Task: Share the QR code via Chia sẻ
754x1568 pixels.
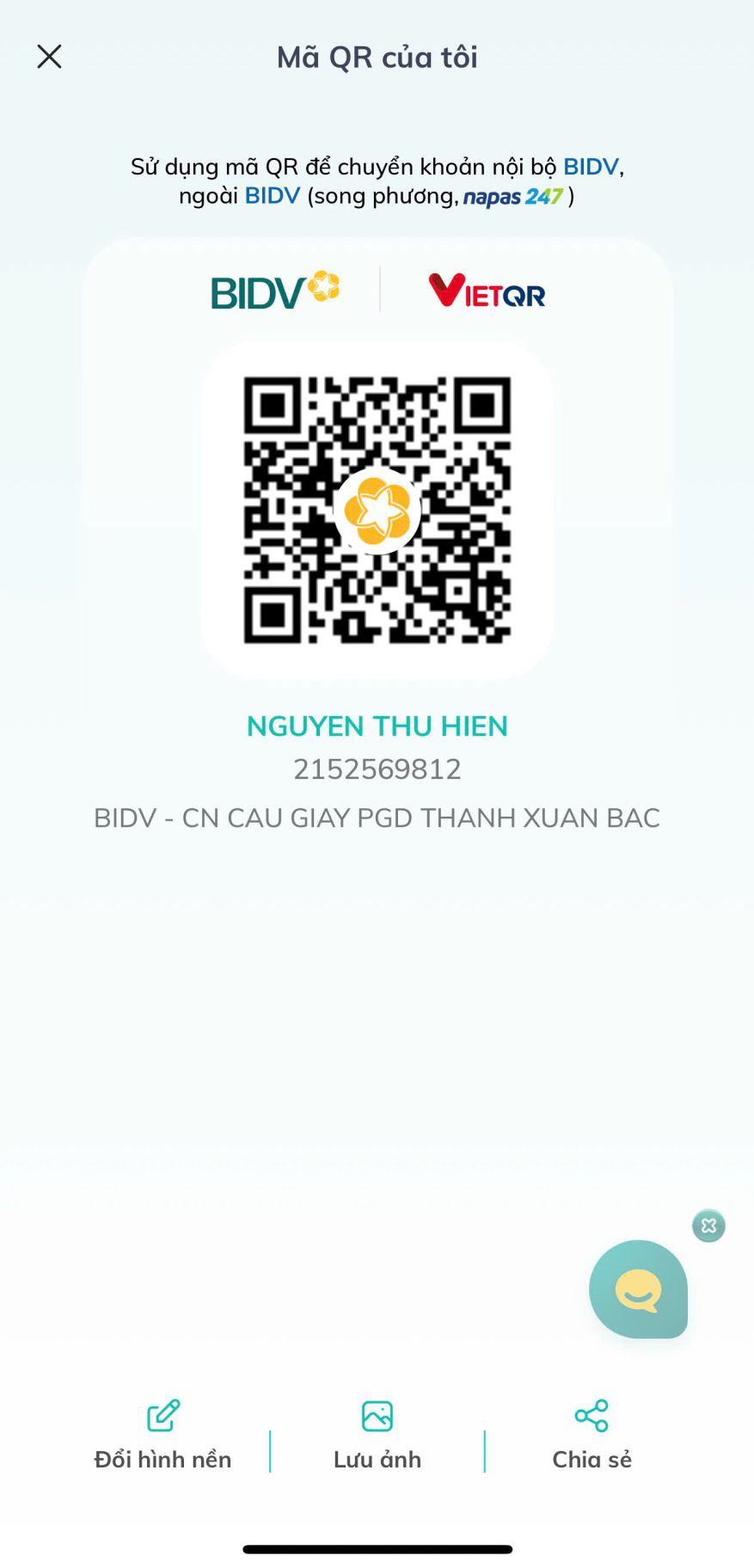Action: [x=592, y=1436]
